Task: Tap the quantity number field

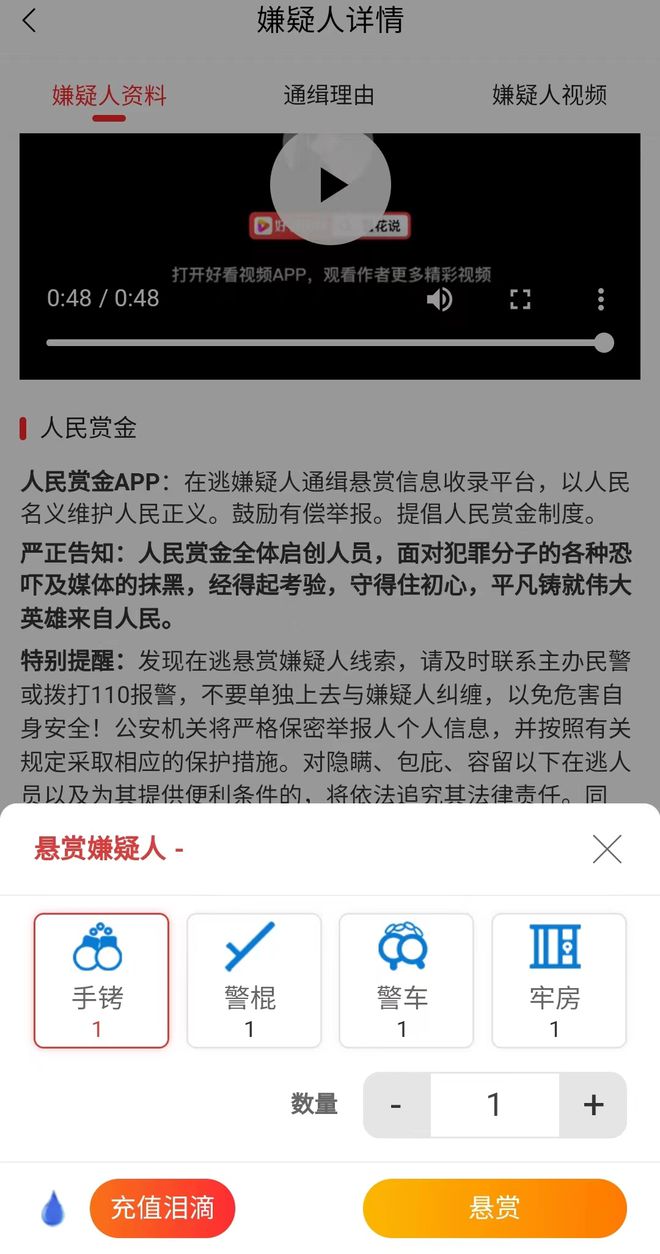Action: point(494,1105)
